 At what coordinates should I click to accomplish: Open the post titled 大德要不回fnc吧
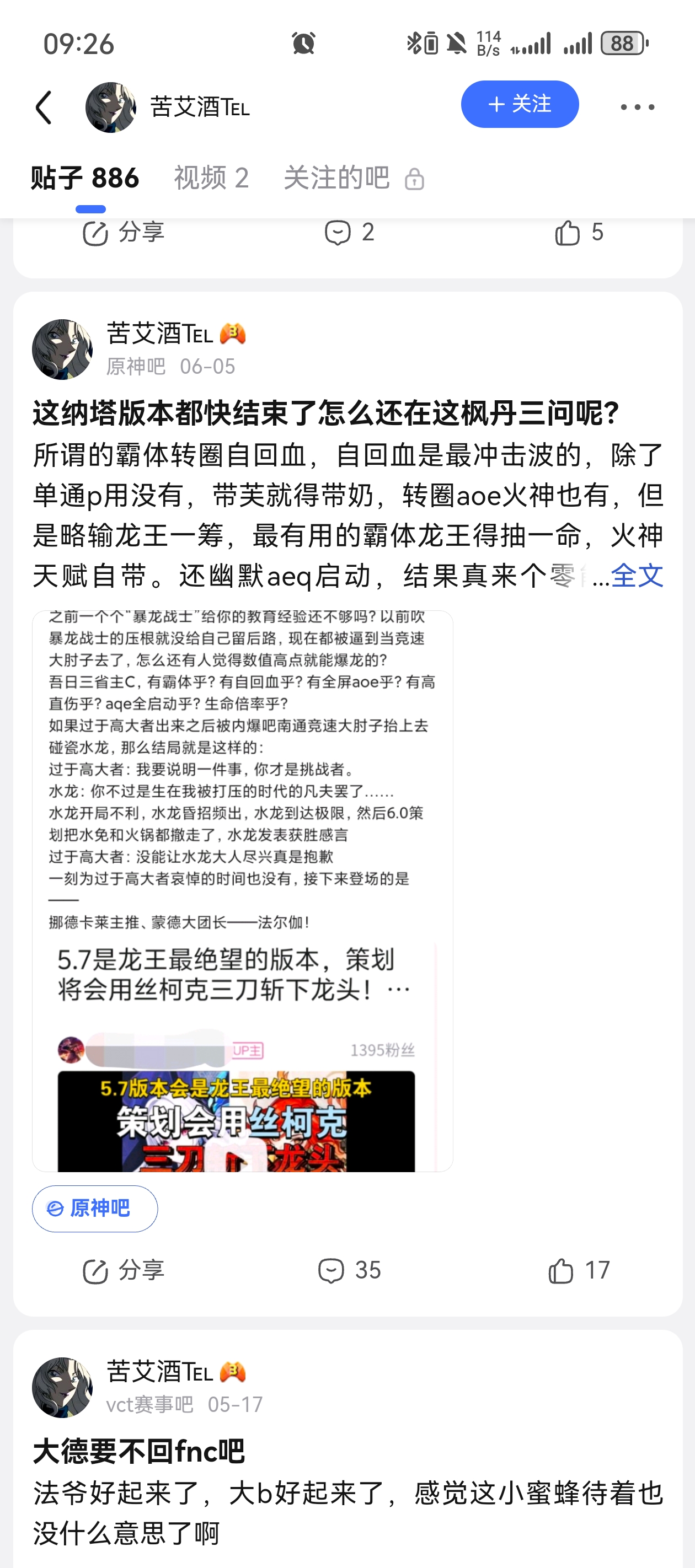(139, 1452)
